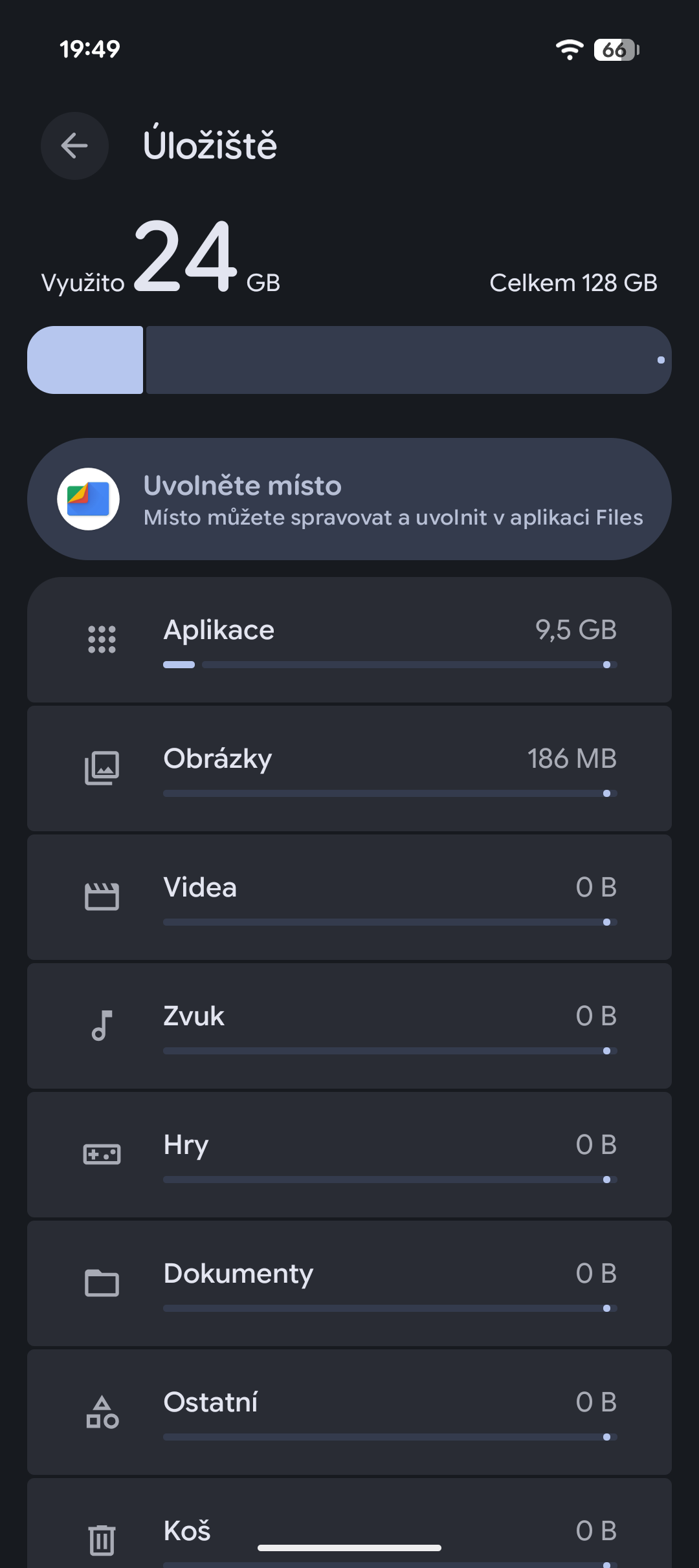Select the Ostatní category row

pyautogui.click(x=349, y=1411)
